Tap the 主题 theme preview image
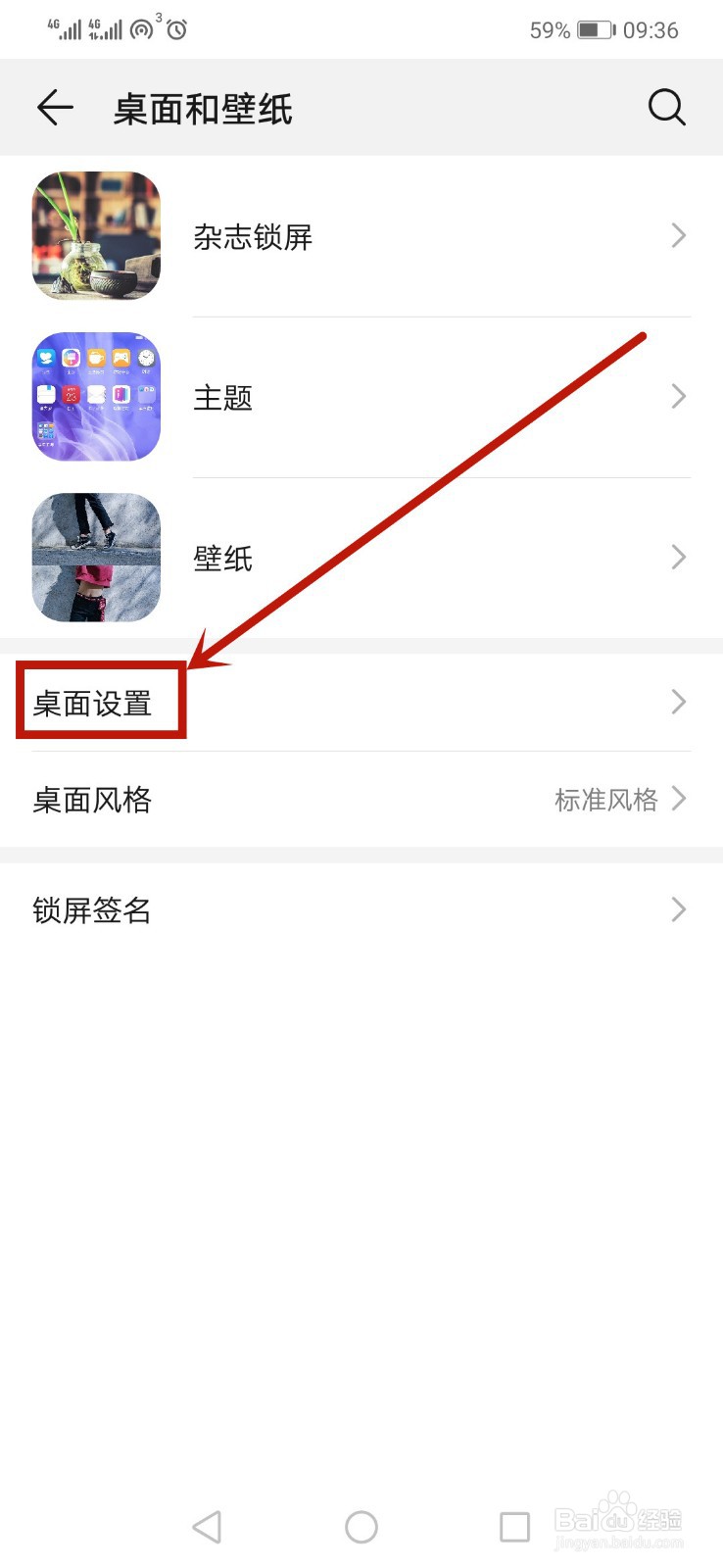The height and width of the screenshot is (1568, 723). pyautogui.click(x=95, y=396)
